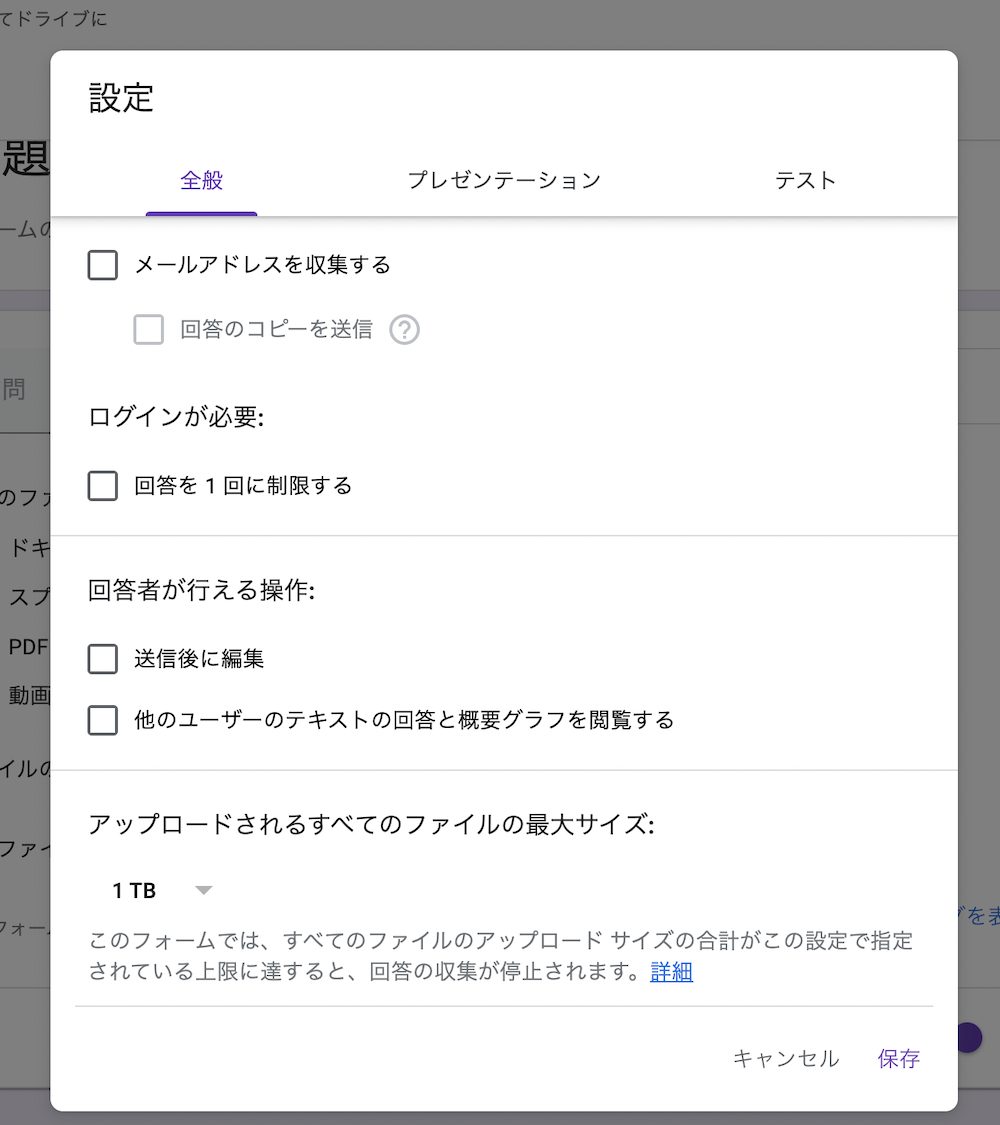Open the file size dropdown arrow next to 1 TB
The height and width of the screenshot is (1125, 1000).
pyautogui.click(x=205, y=890)
